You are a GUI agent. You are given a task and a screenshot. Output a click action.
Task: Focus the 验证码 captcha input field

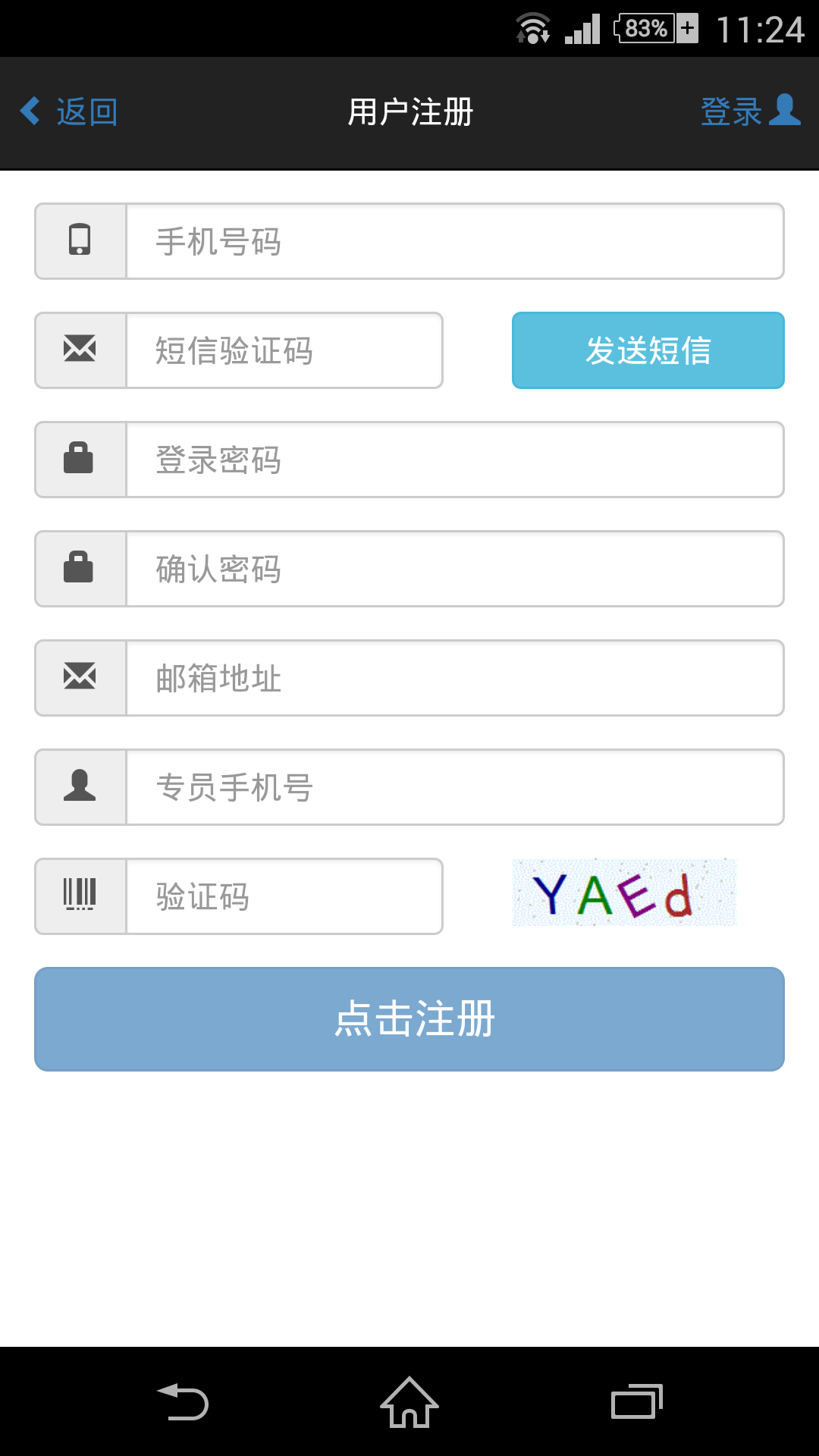[284, 897]
